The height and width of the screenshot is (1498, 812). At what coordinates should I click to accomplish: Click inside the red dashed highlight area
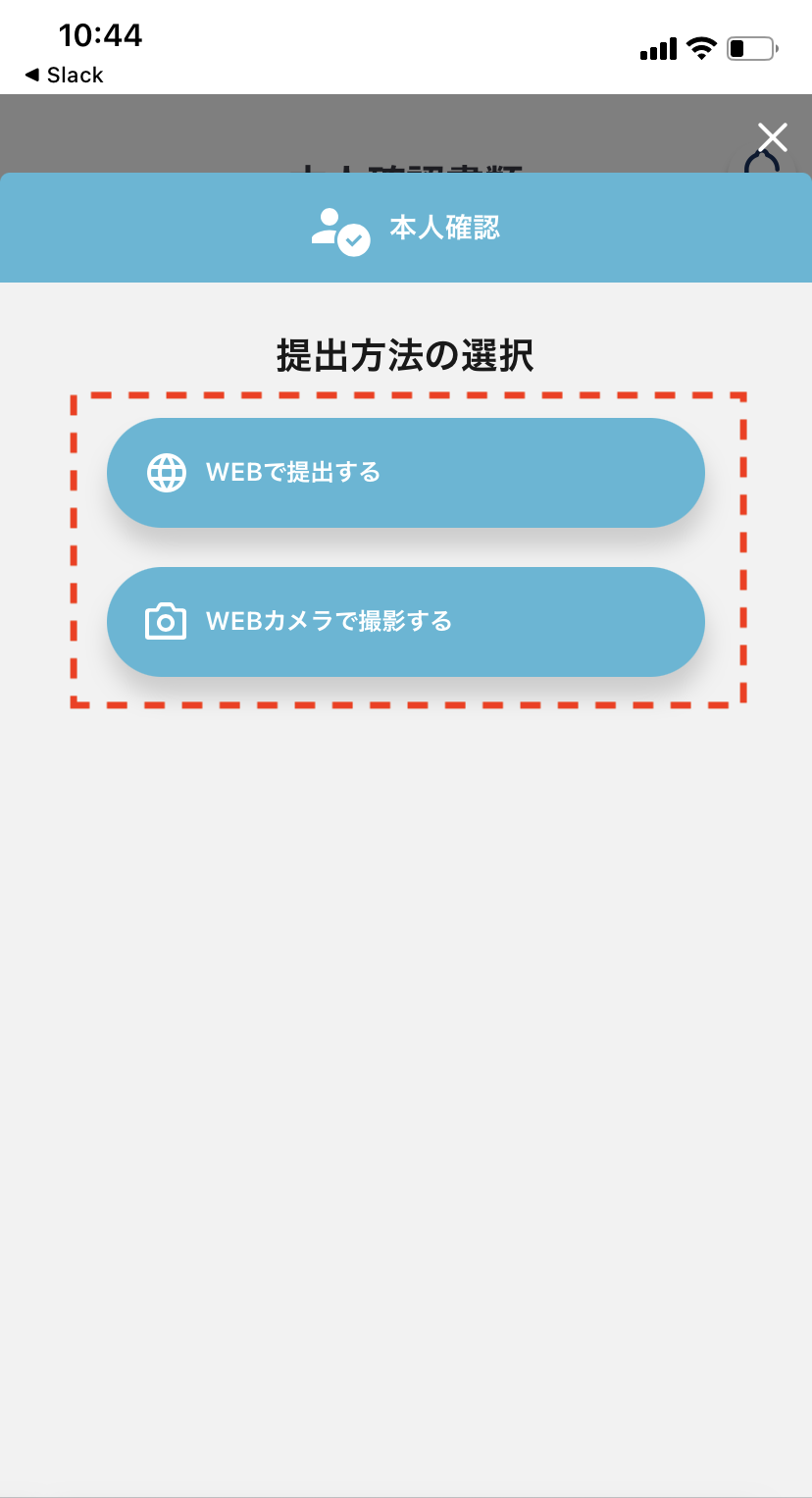click(406, 547)
